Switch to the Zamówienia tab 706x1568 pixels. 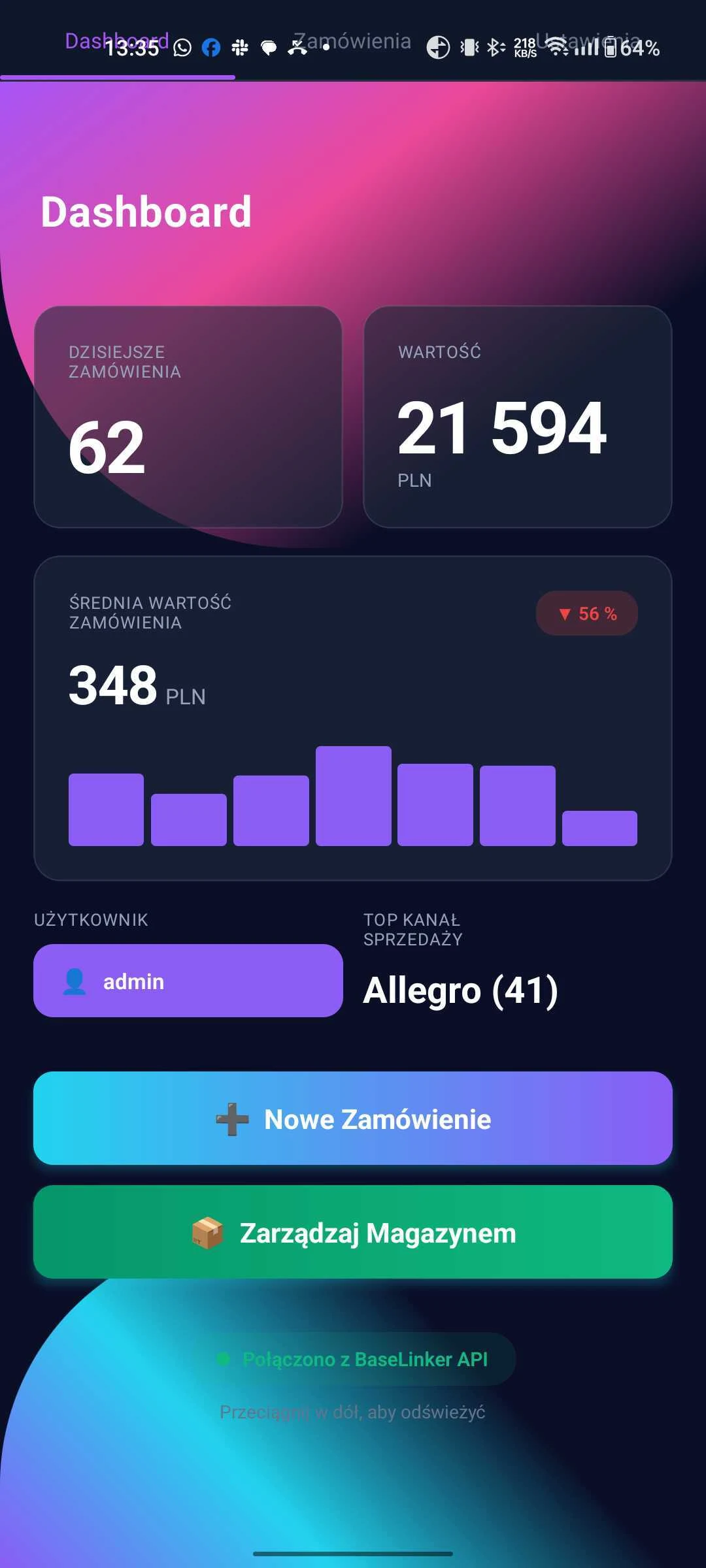pyautogui.click(x=352, y=41)
